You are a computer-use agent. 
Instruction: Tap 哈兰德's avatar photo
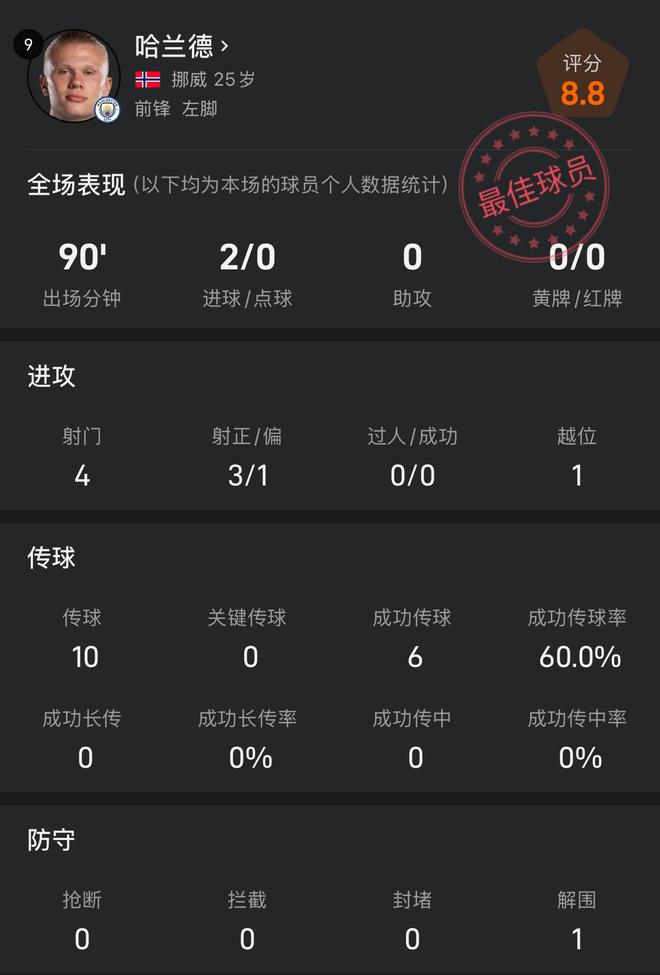[x=73, y=76]
